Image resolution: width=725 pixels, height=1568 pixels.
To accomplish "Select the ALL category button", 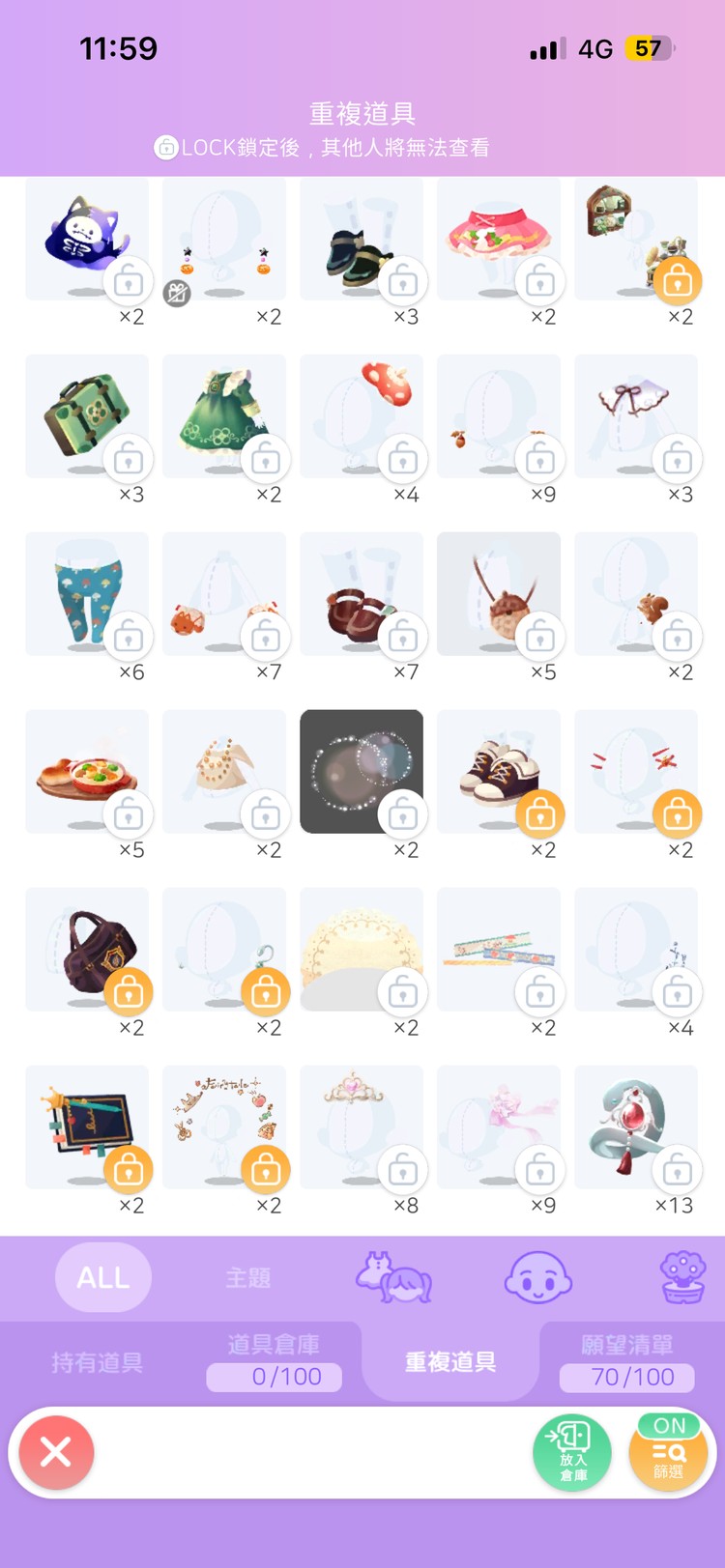I will (x=102, y=1277).
